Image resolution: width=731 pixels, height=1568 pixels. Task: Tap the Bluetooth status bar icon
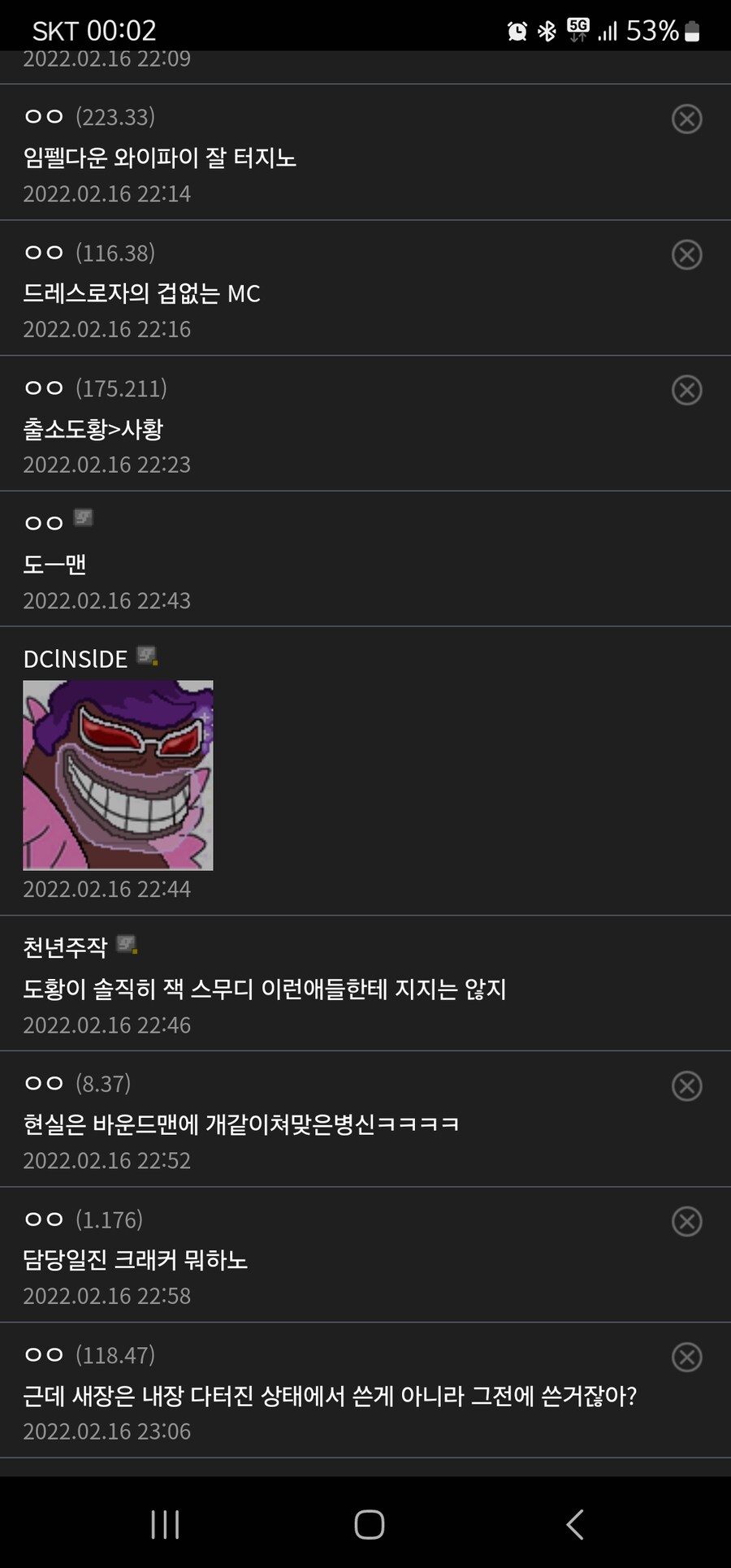click(x=547, y=31)
